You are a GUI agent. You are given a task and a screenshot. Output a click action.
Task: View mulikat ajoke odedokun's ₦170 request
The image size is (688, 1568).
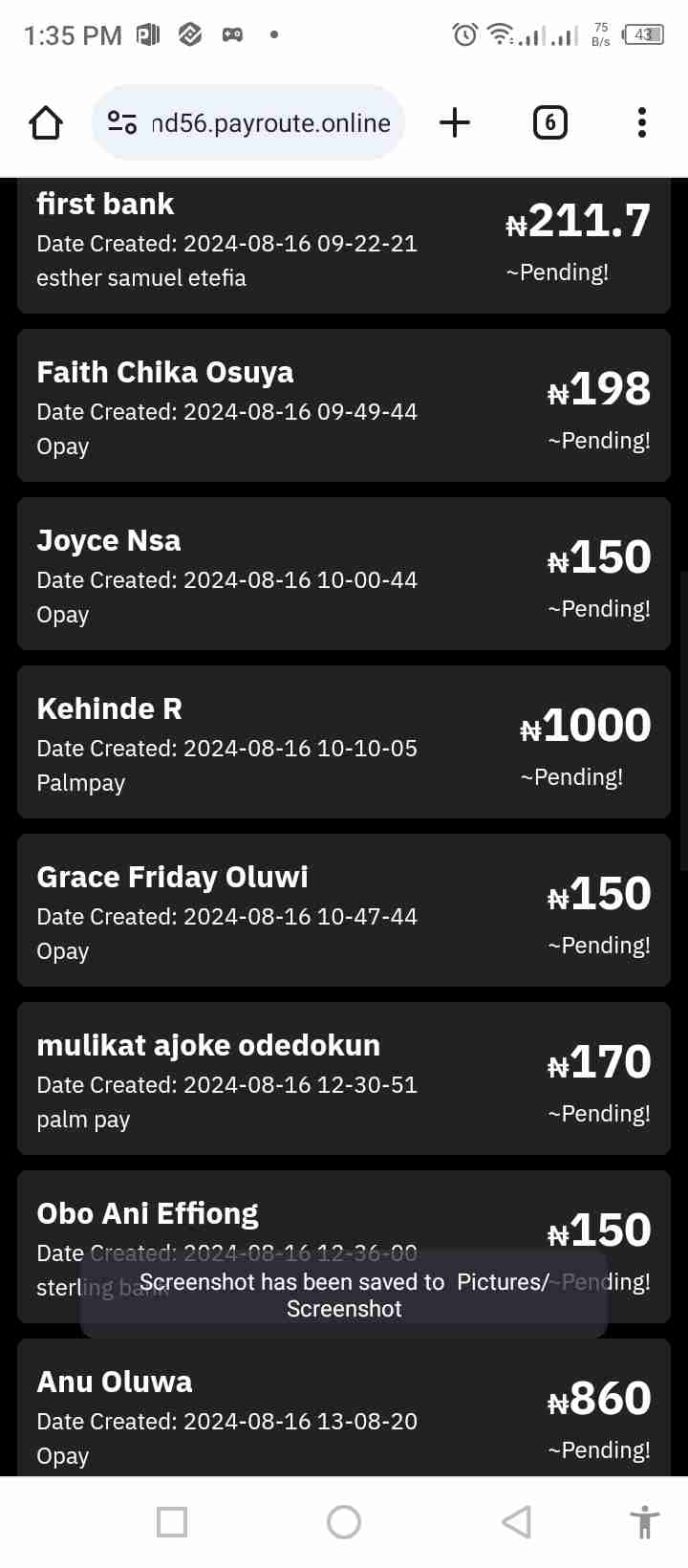coord(344,1078)
